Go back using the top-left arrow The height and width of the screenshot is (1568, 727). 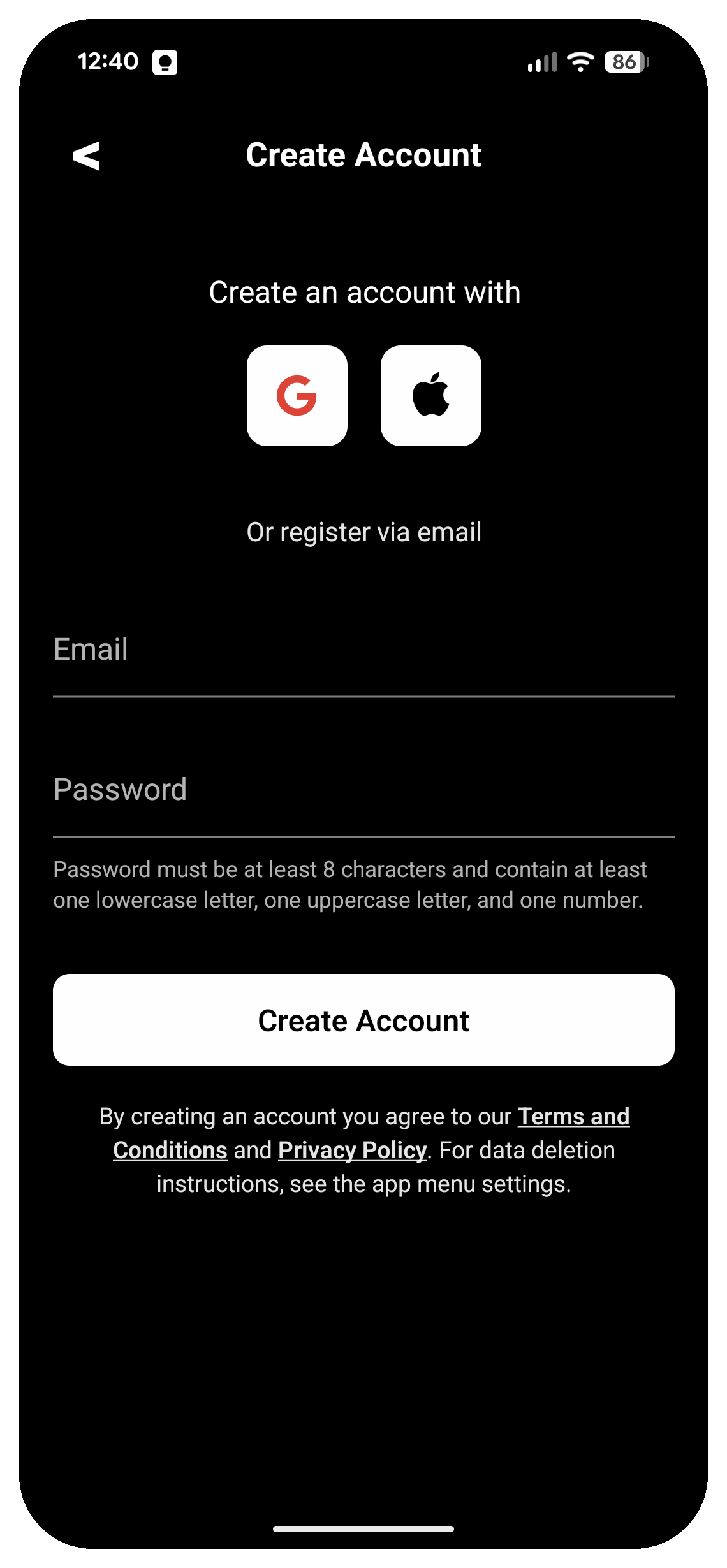pos(86,156)
